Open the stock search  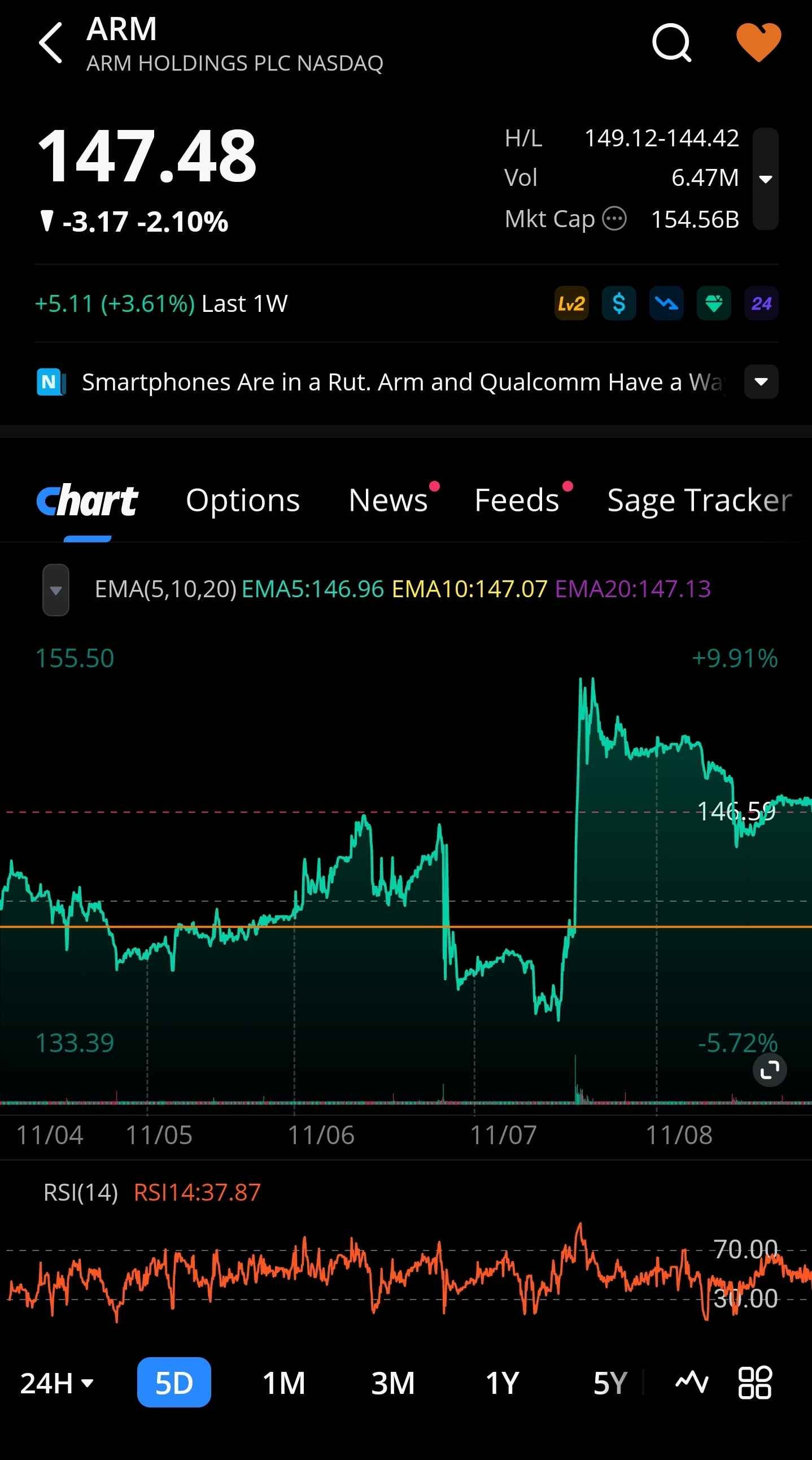pyautogui.click(x=671, y=43)
